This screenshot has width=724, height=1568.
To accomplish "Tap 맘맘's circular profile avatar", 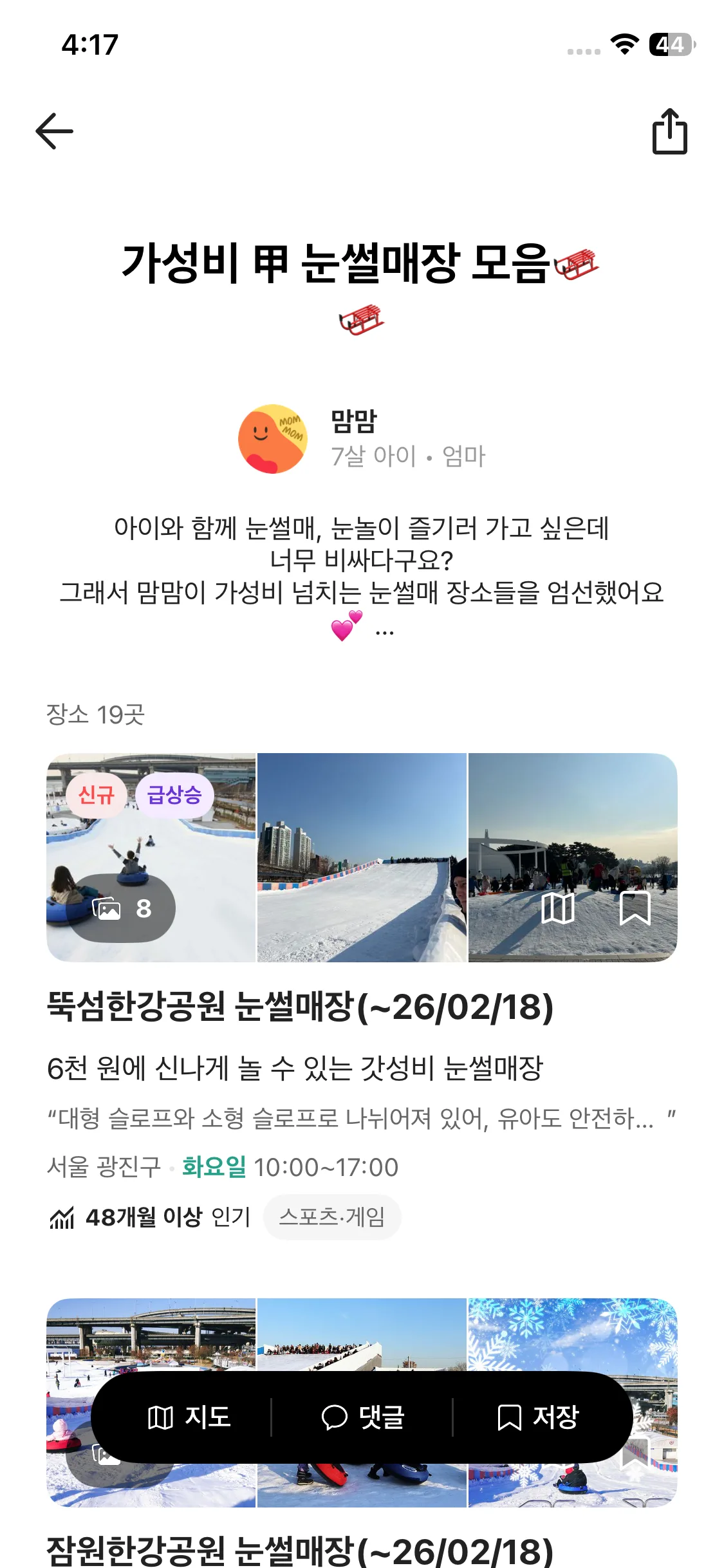I will point(273,438).
